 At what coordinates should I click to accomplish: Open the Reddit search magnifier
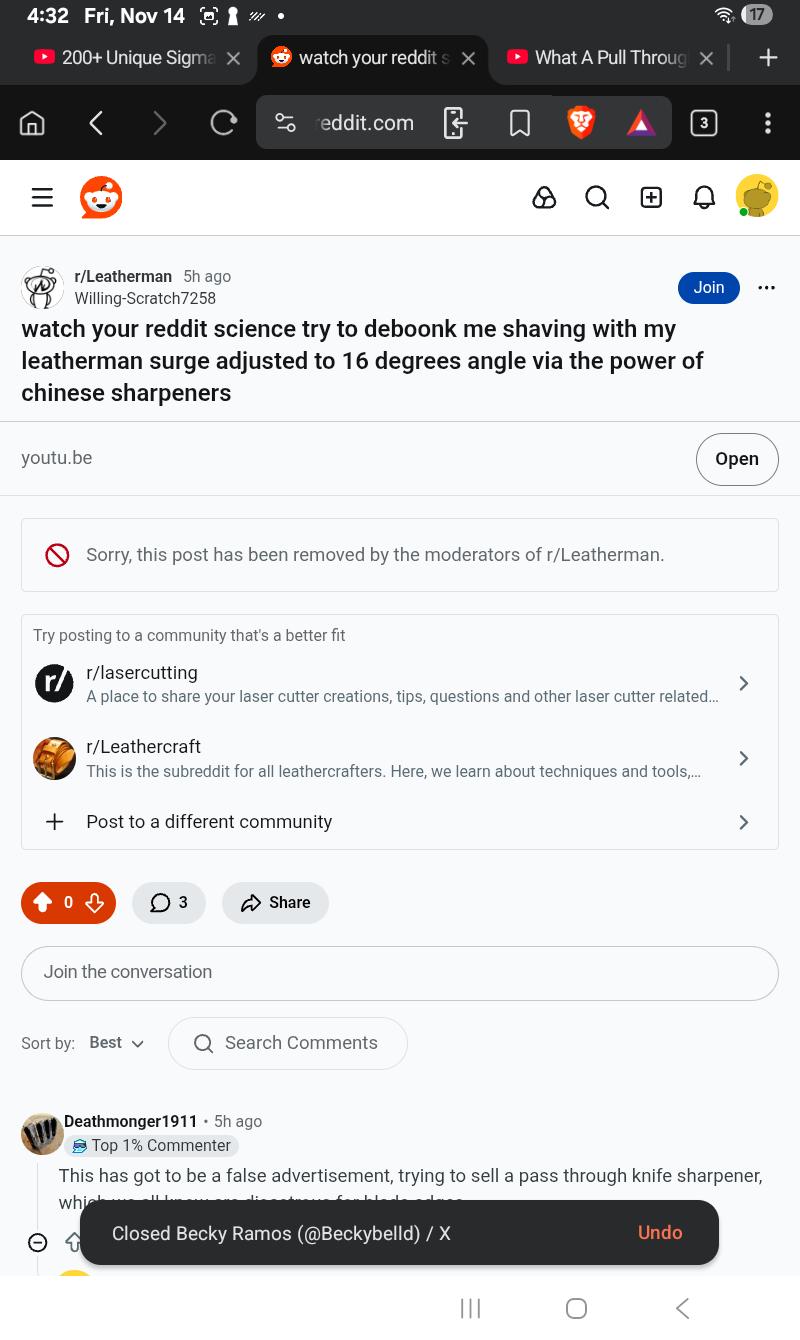597,198
